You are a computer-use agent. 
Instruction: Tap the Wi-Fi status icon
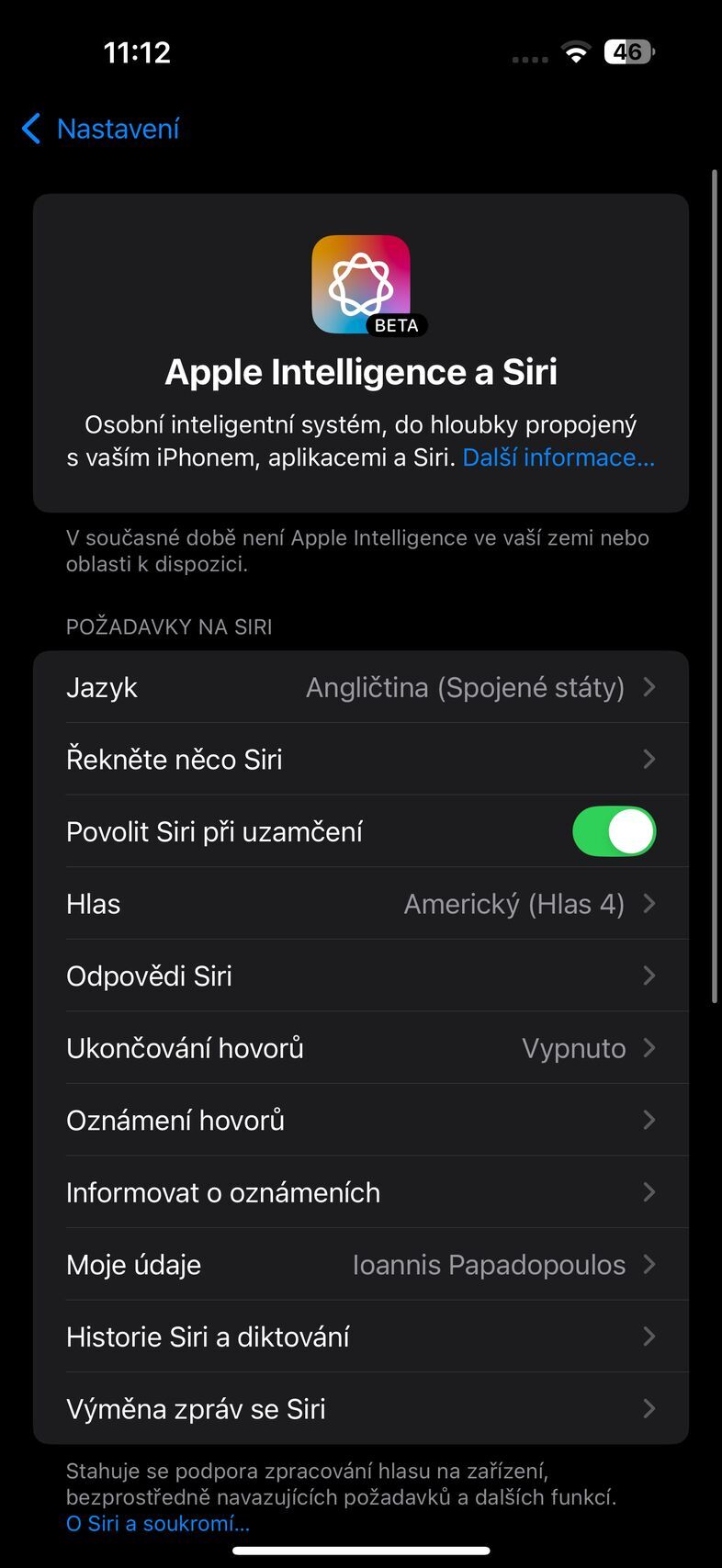click(576, 51)
